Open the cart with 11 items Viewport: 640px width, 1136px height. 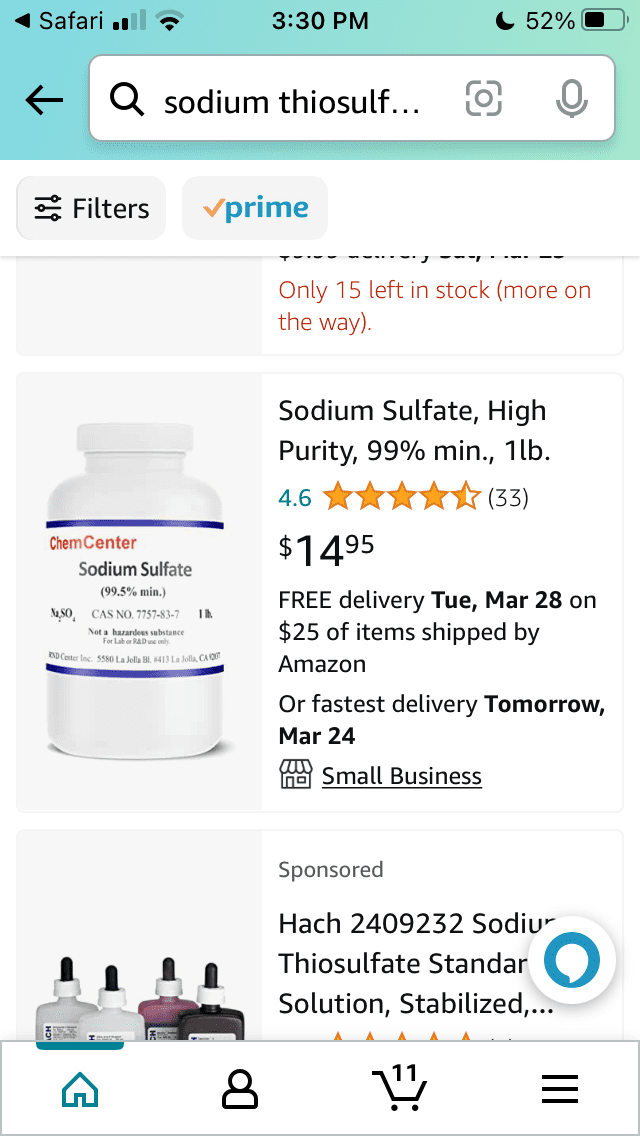coord(400,1087)
